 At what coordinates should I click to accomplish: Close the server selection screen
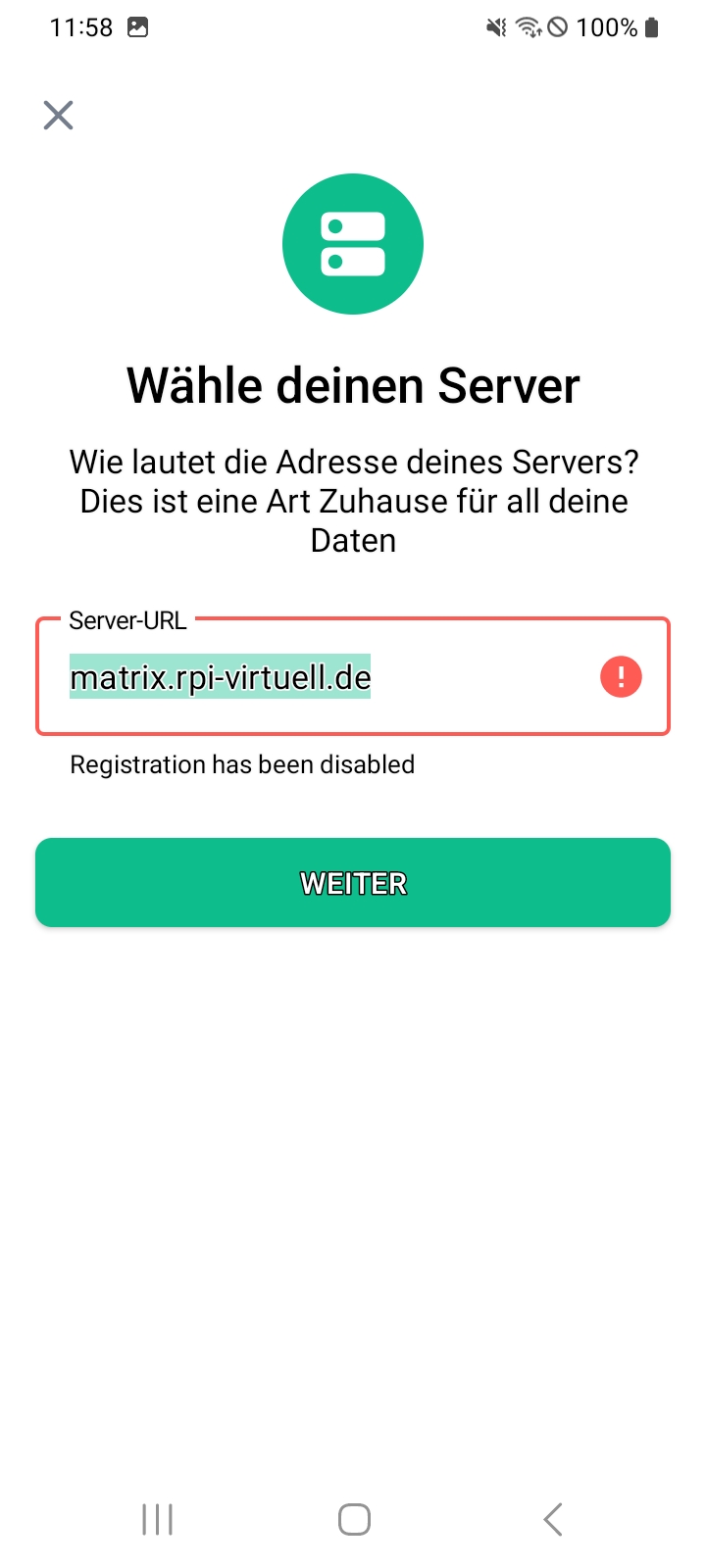pos(59,116)
